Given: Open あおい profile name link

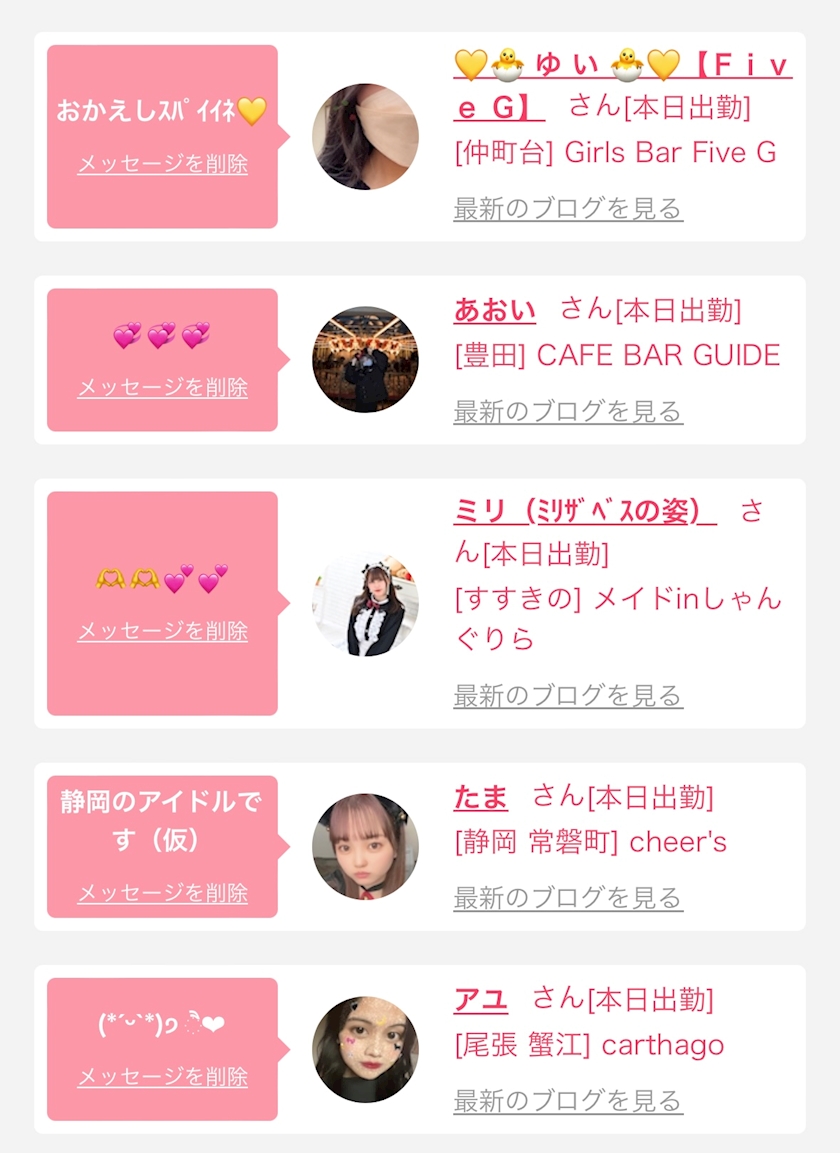Looking at the screenshot, I should 494,310.
